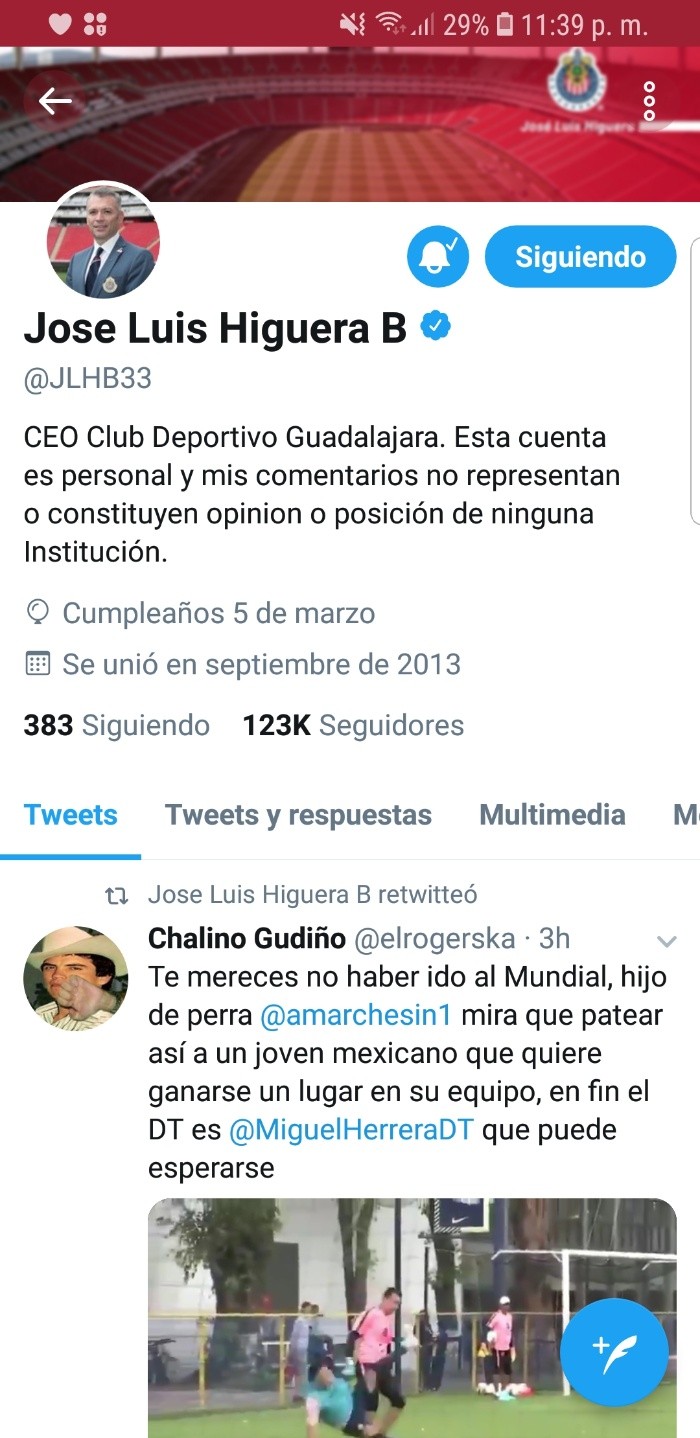View Jose Luis Higuera's profile photo

tap(103, 241)
